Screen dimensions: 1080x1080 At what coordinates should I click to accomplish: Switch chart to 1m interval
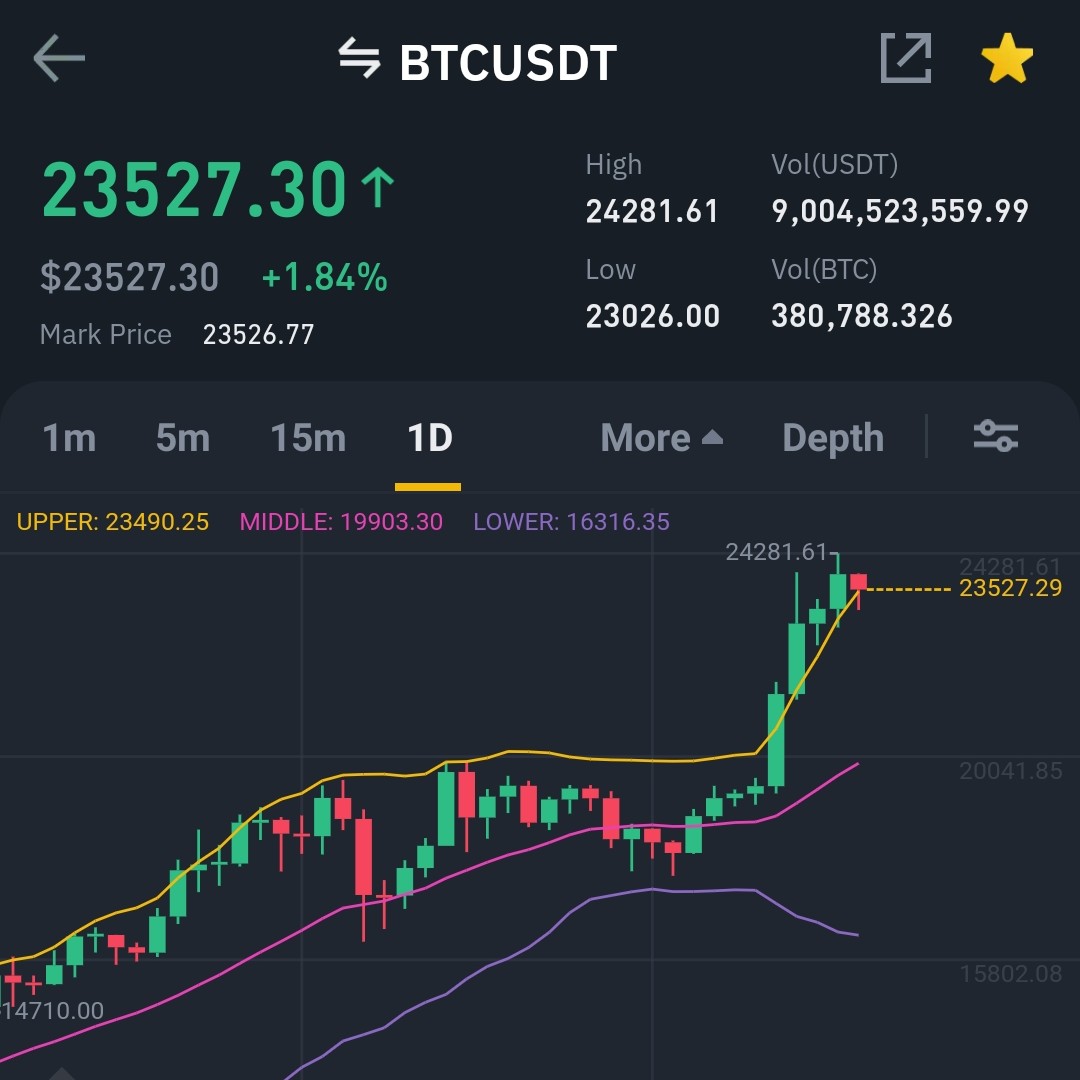pos(69,438)
